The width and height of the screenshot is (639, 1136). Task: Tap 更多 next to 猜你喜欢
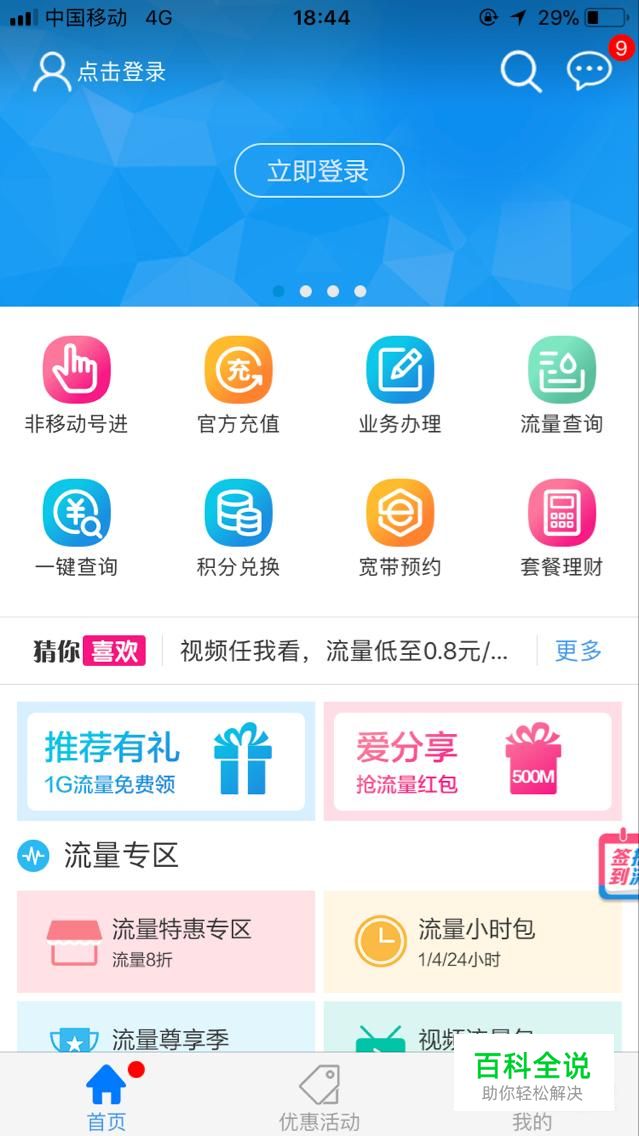(578, 651)
